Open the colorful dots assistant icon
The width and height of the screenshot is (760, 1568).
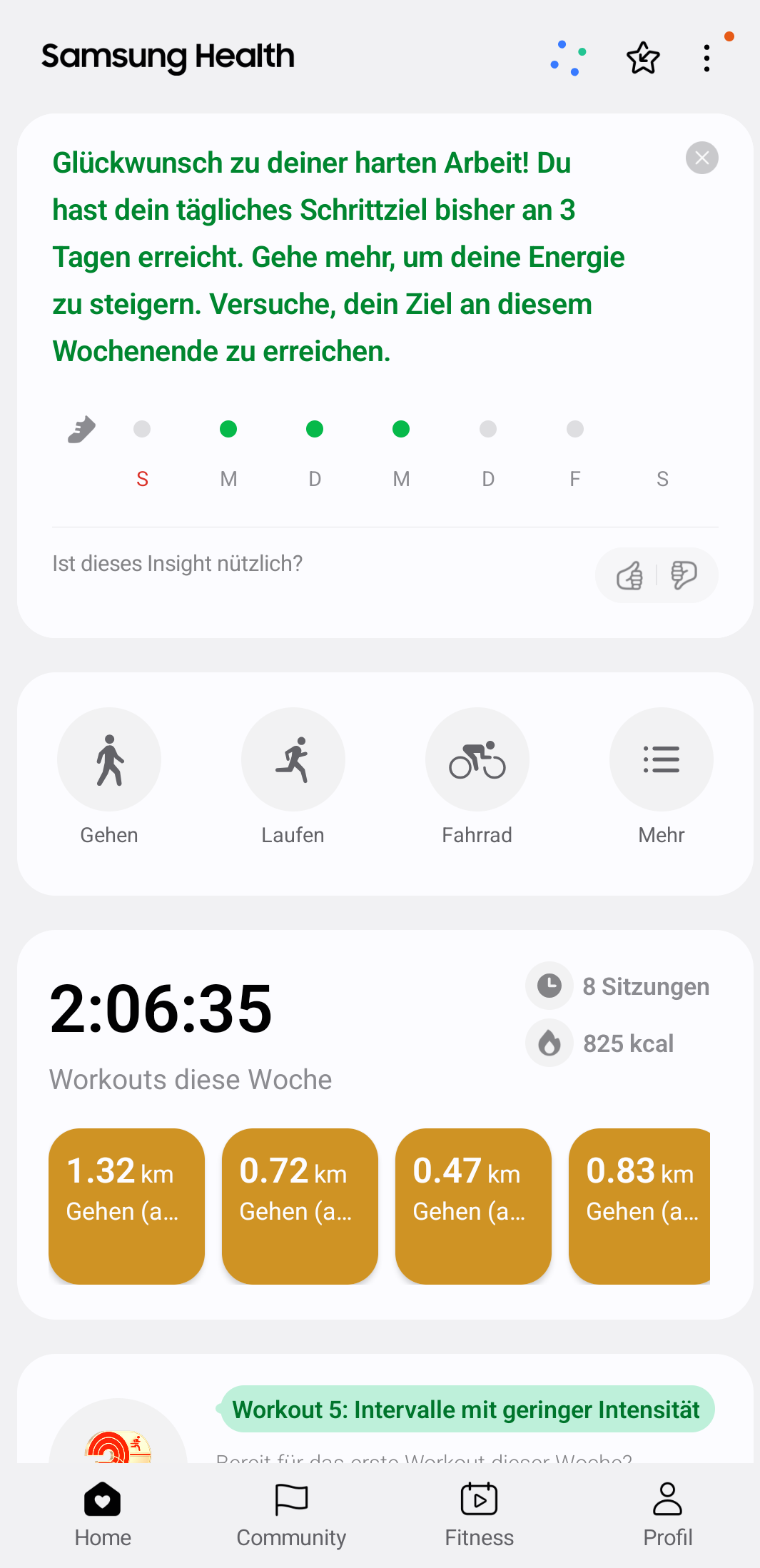coord(568,58)
